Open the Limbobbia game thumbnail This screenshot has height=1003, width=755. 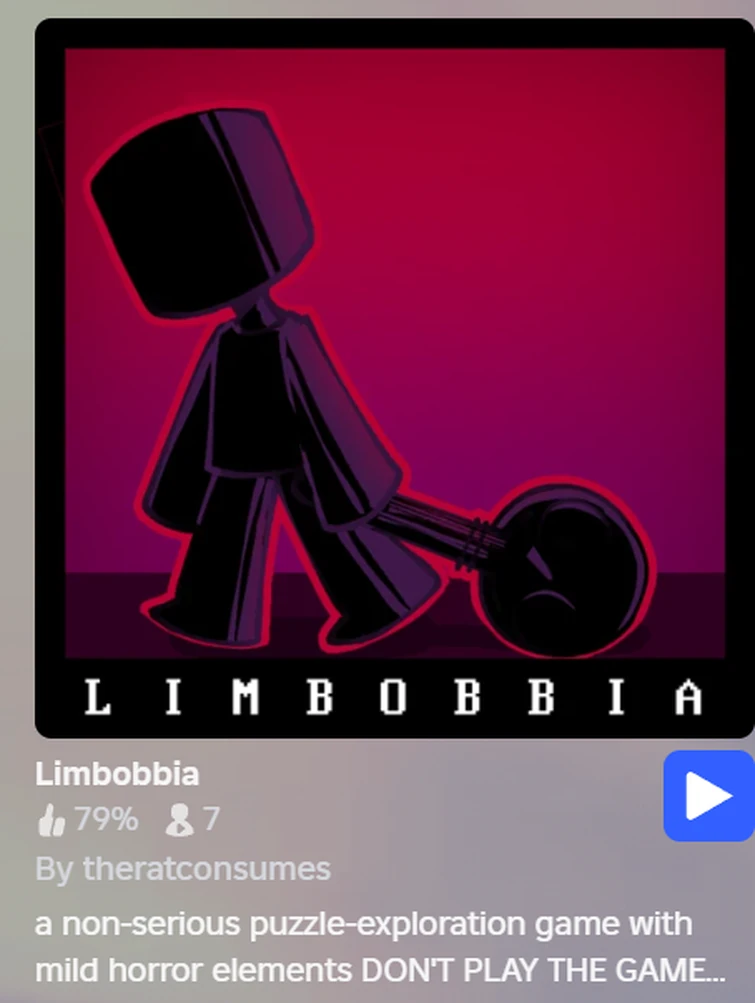394,378
